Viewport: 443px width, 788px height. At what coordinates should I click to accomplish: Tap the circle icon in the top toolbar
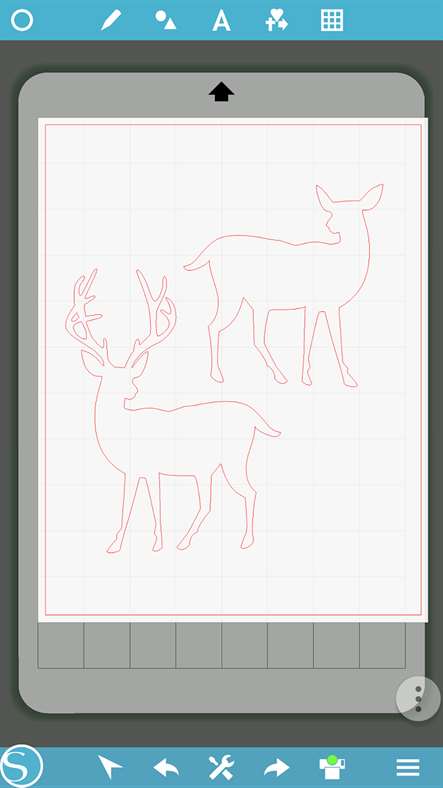[22, 21]
